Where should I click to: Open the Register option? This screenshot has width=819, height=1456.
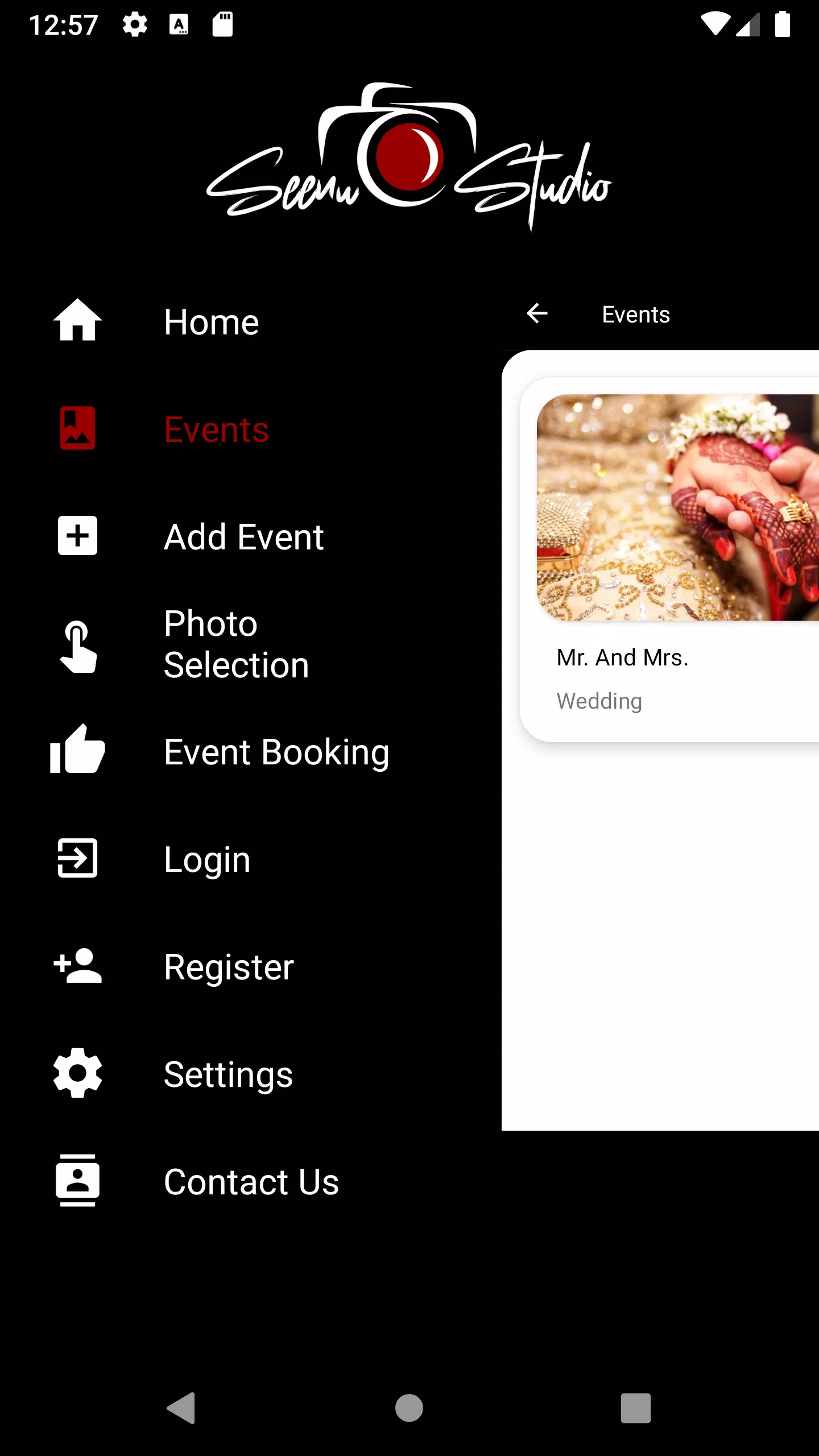tap(229, 966)
